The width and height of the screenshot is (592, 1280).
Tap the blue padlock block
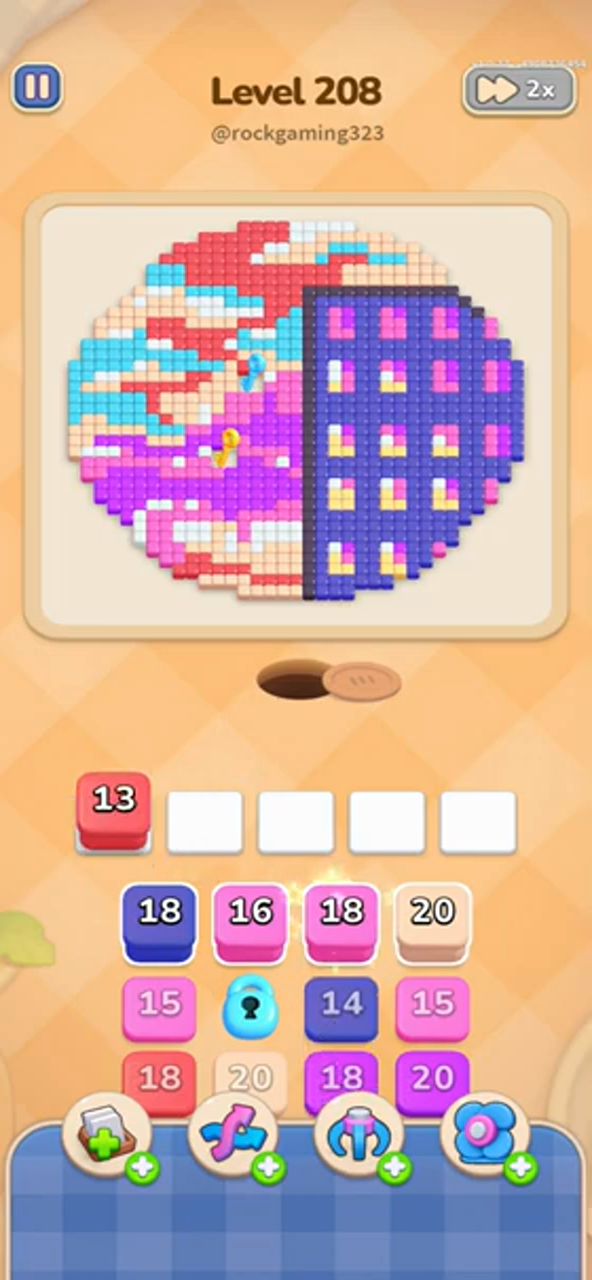[x=250, y=1006]
